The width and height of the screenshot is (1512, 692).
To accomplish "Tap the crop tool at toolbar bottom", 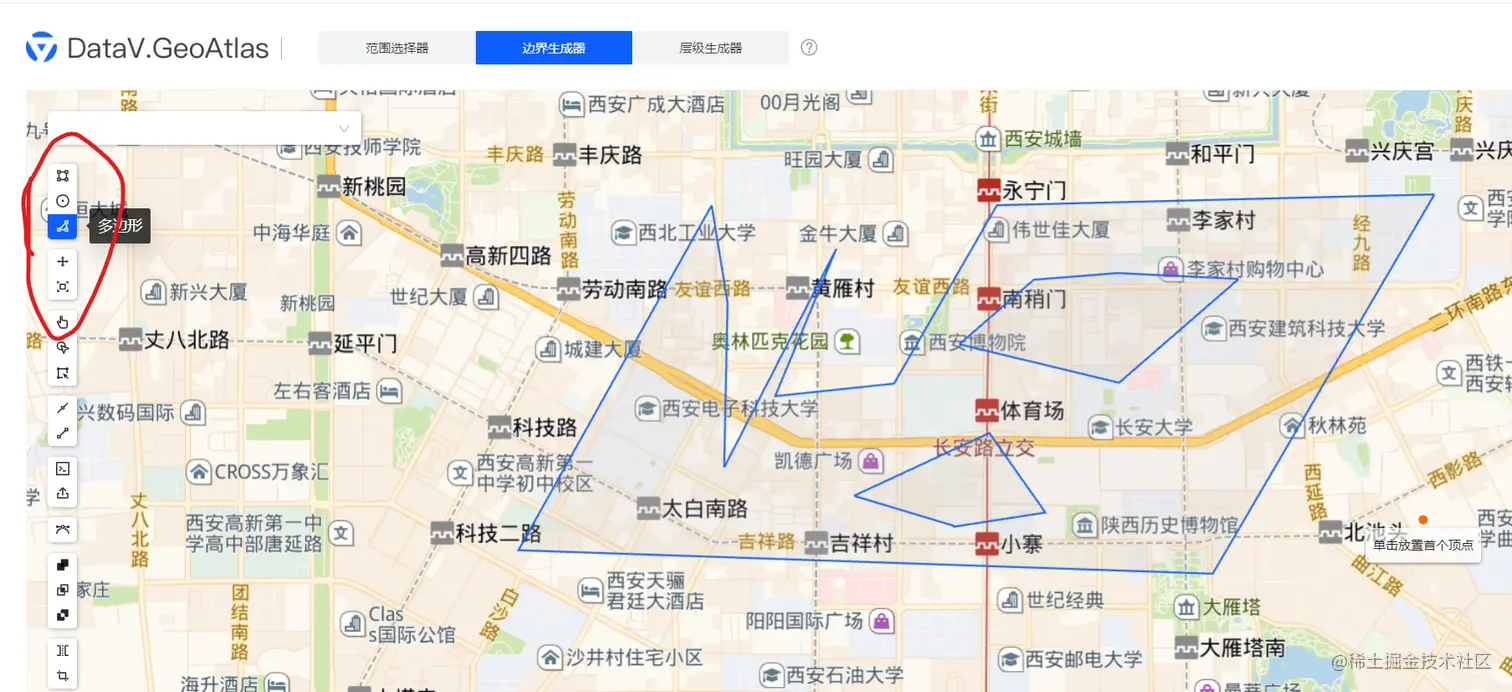I will [x=63, y=676].
